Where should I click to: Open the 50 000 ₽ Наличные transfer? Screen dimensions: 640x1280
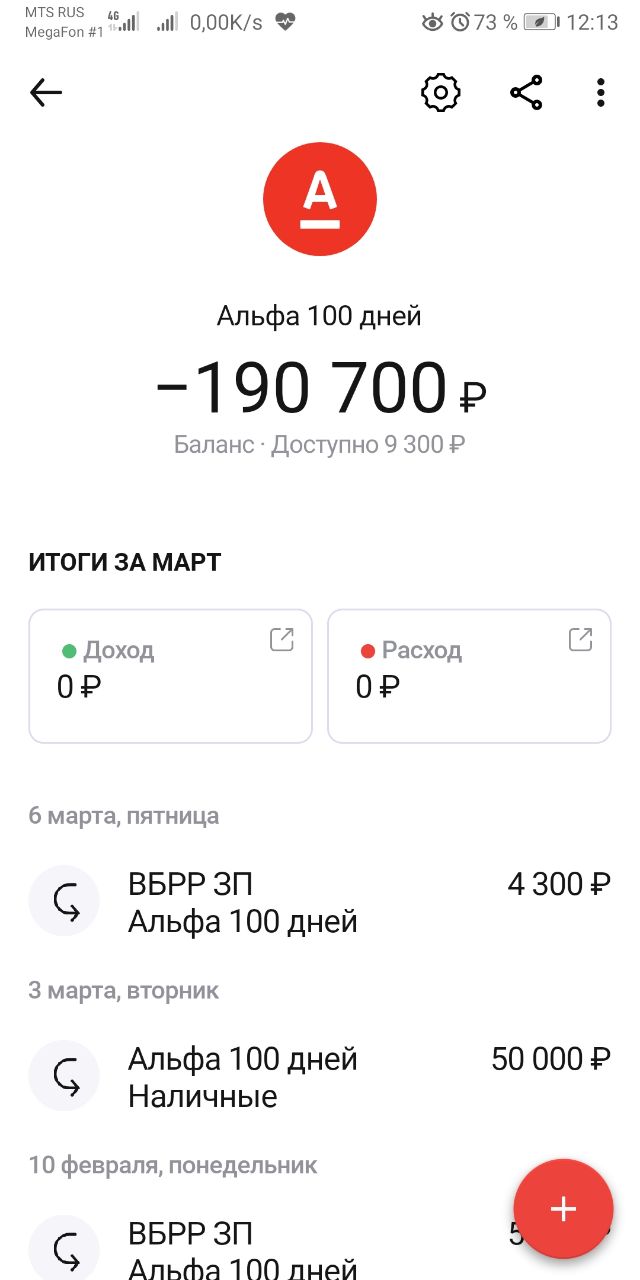click(x=320, y=1077)
